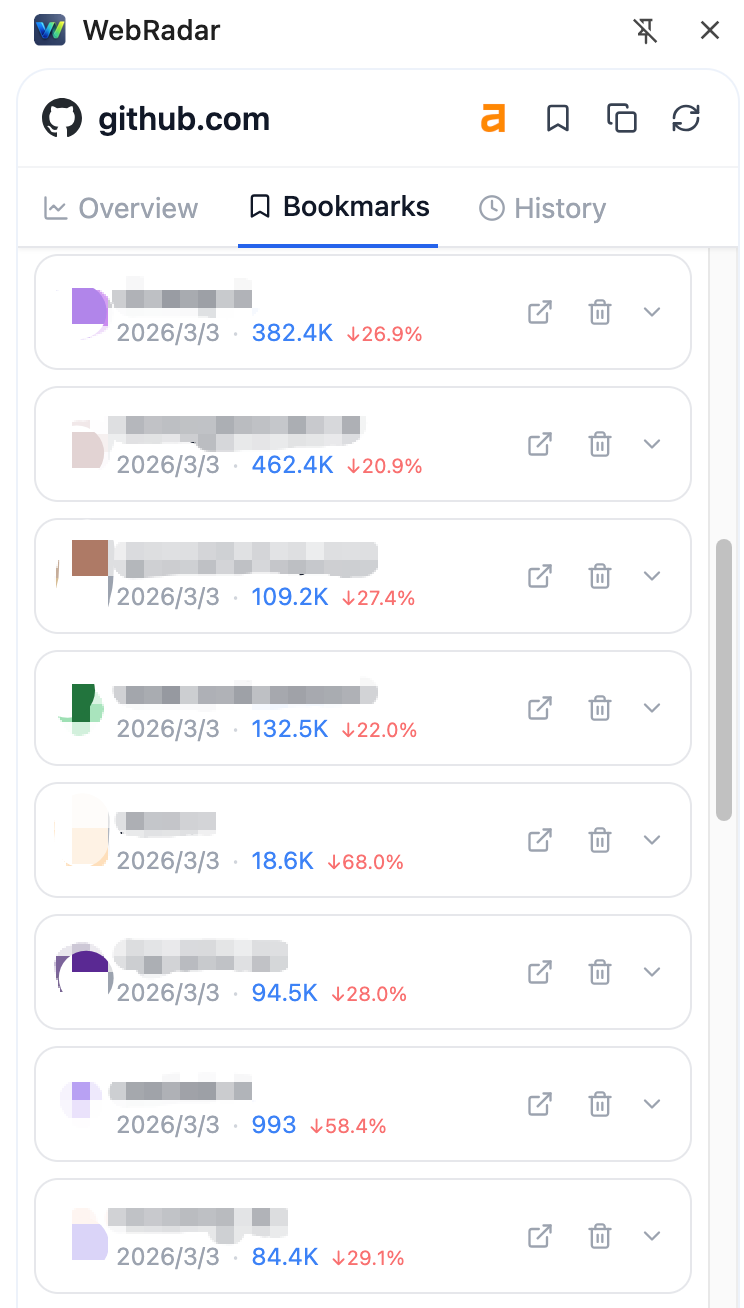Toggle the pin icon in the title bar
Image resolution: width=744 pixels, height=1308 pixels.
tap(647, 31)
